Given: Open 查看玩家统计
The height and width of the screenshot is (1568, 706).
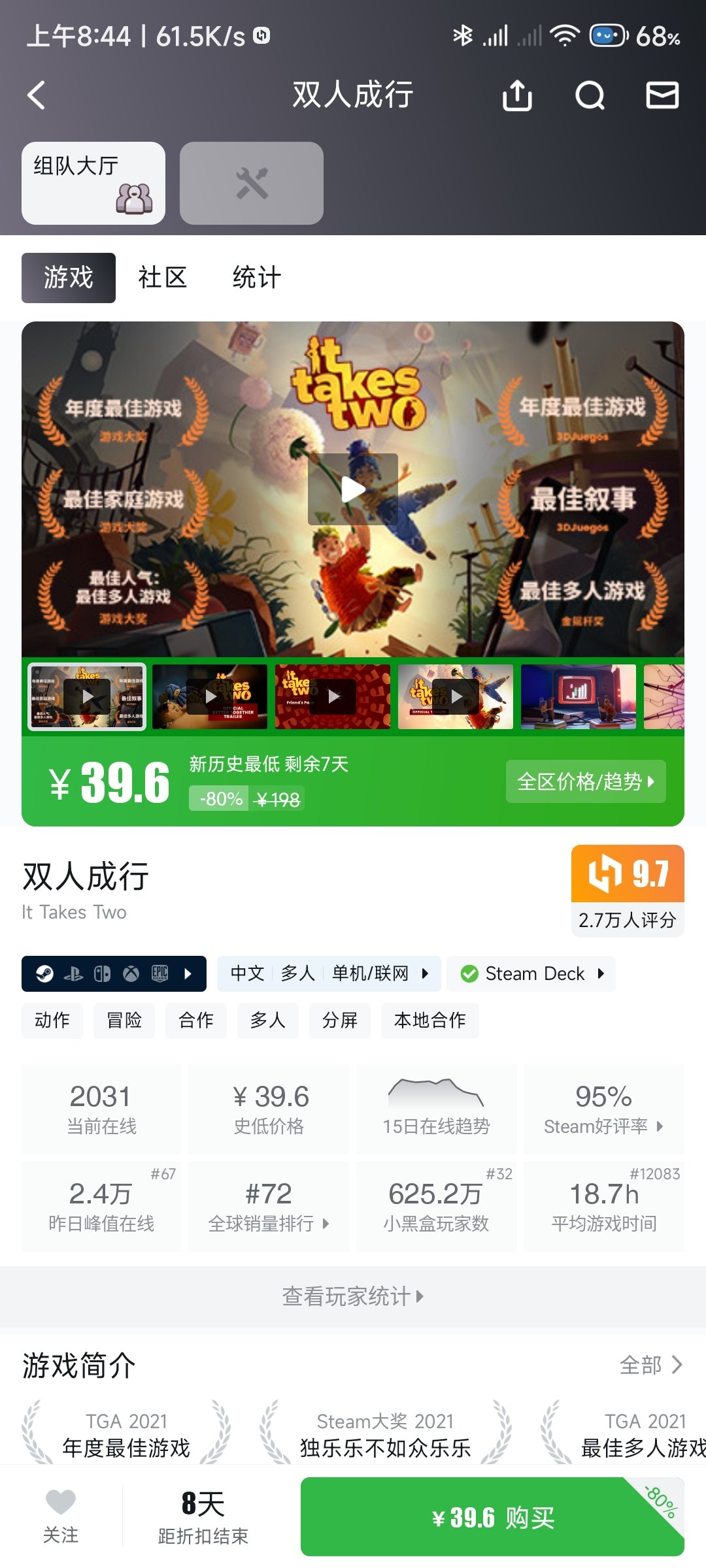Looking at the screenshot, I should tap(353, 1296).
